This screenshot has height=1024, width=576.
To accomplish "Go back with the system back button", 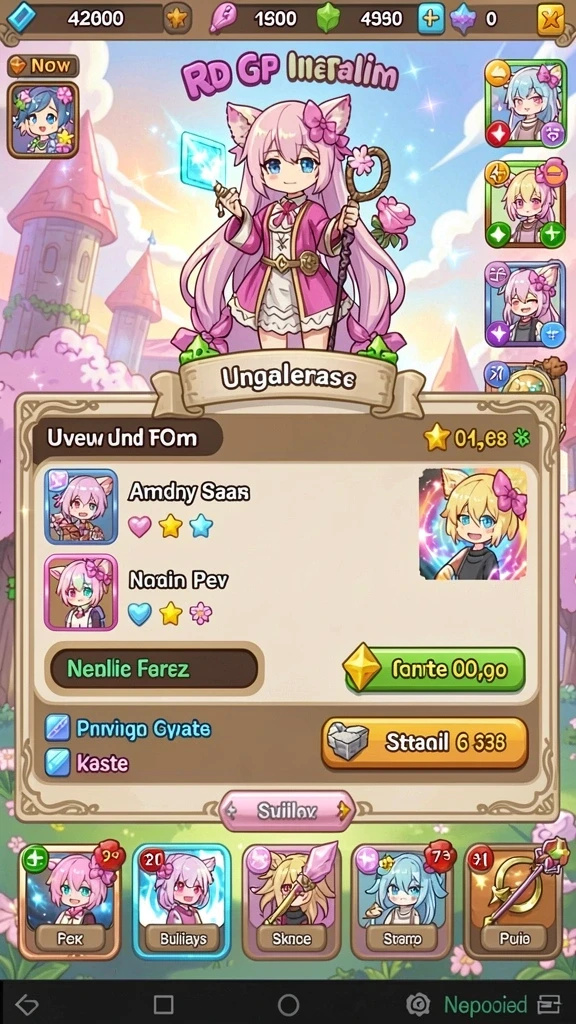I will (28, 1004).
